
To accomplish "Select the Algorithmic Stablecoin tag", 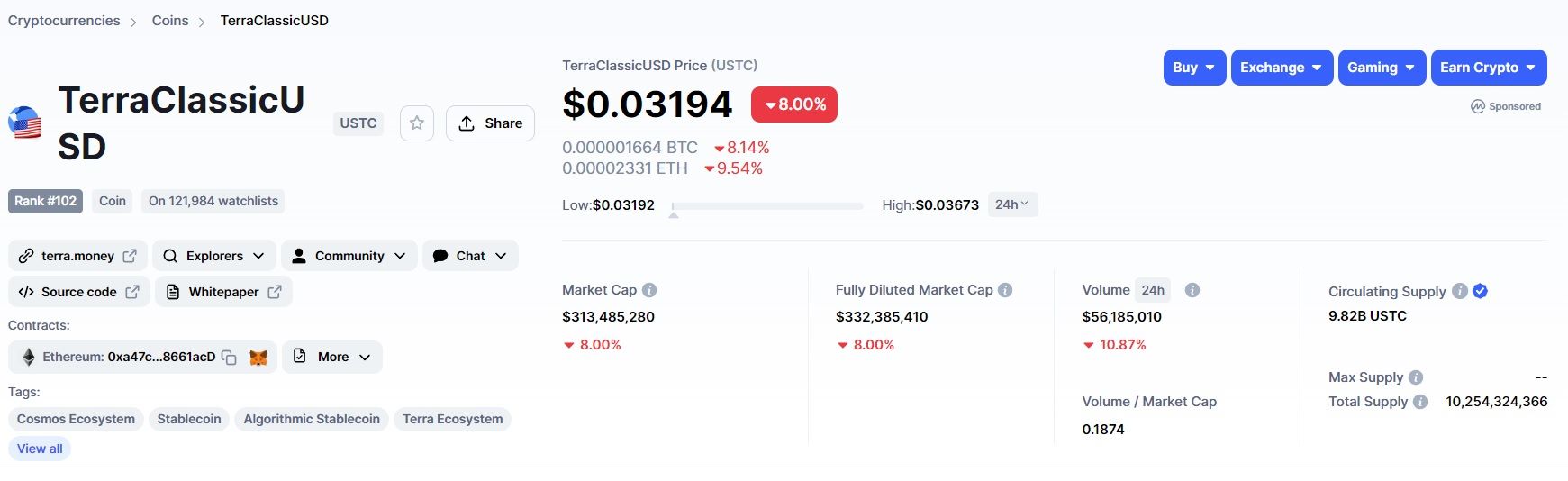I will pyautogui.click(x=312, y=419).
